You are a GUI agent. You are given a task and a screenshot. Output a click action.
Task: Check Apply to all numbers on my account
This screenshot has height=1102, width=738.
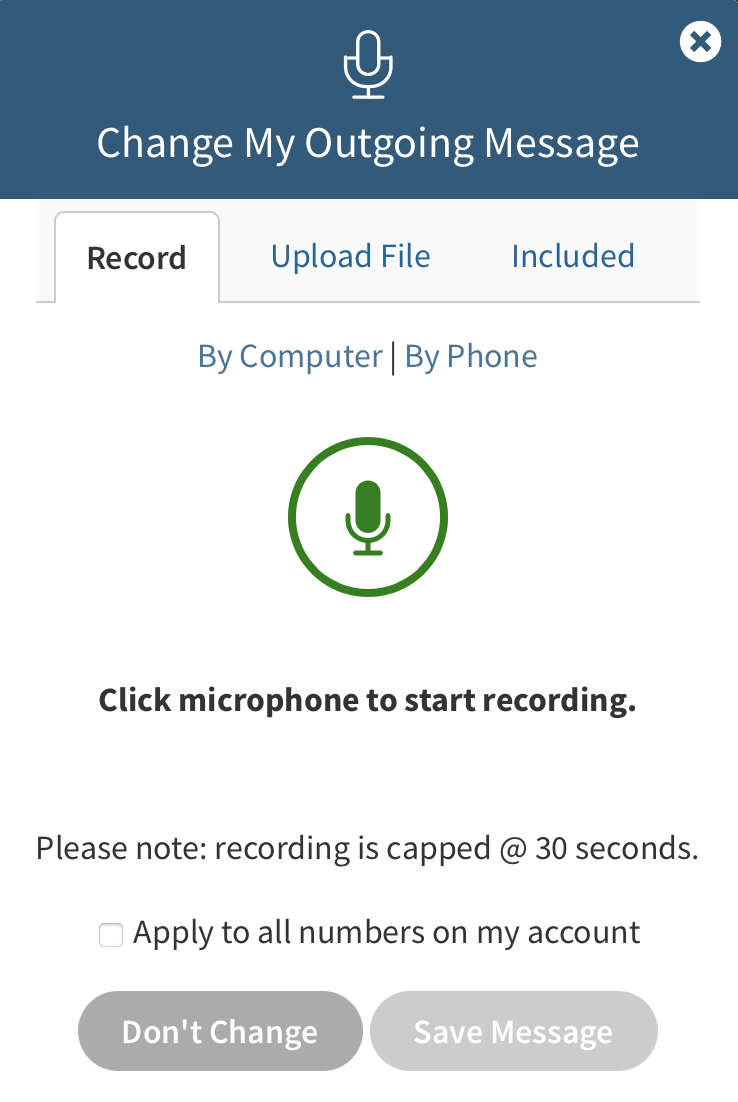coord(111,935)
